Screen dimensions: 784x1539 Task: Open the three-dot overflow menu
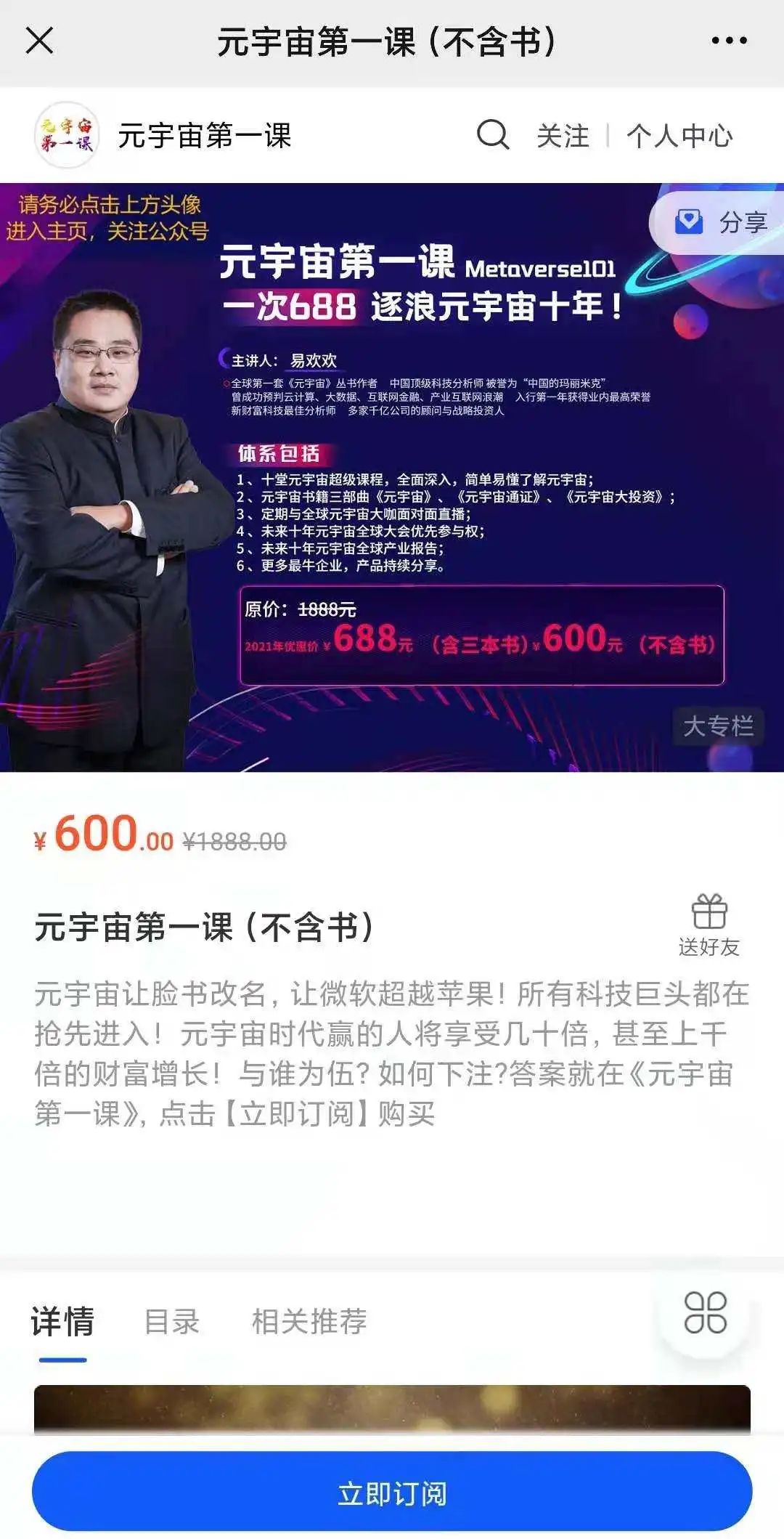tap(729, 41)
